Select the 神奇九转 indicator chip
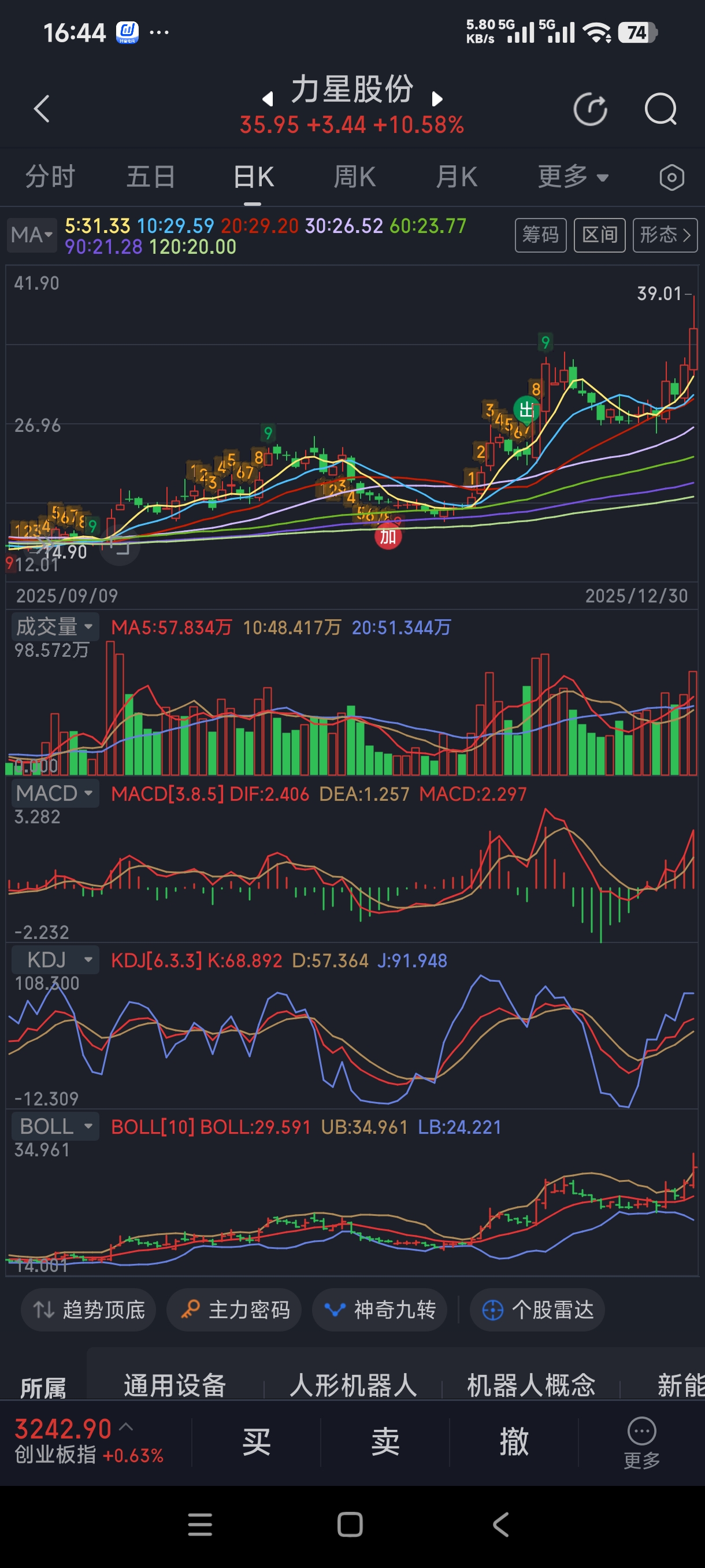Screen dimensions: 705x1568 click(x=380, y=1310)
